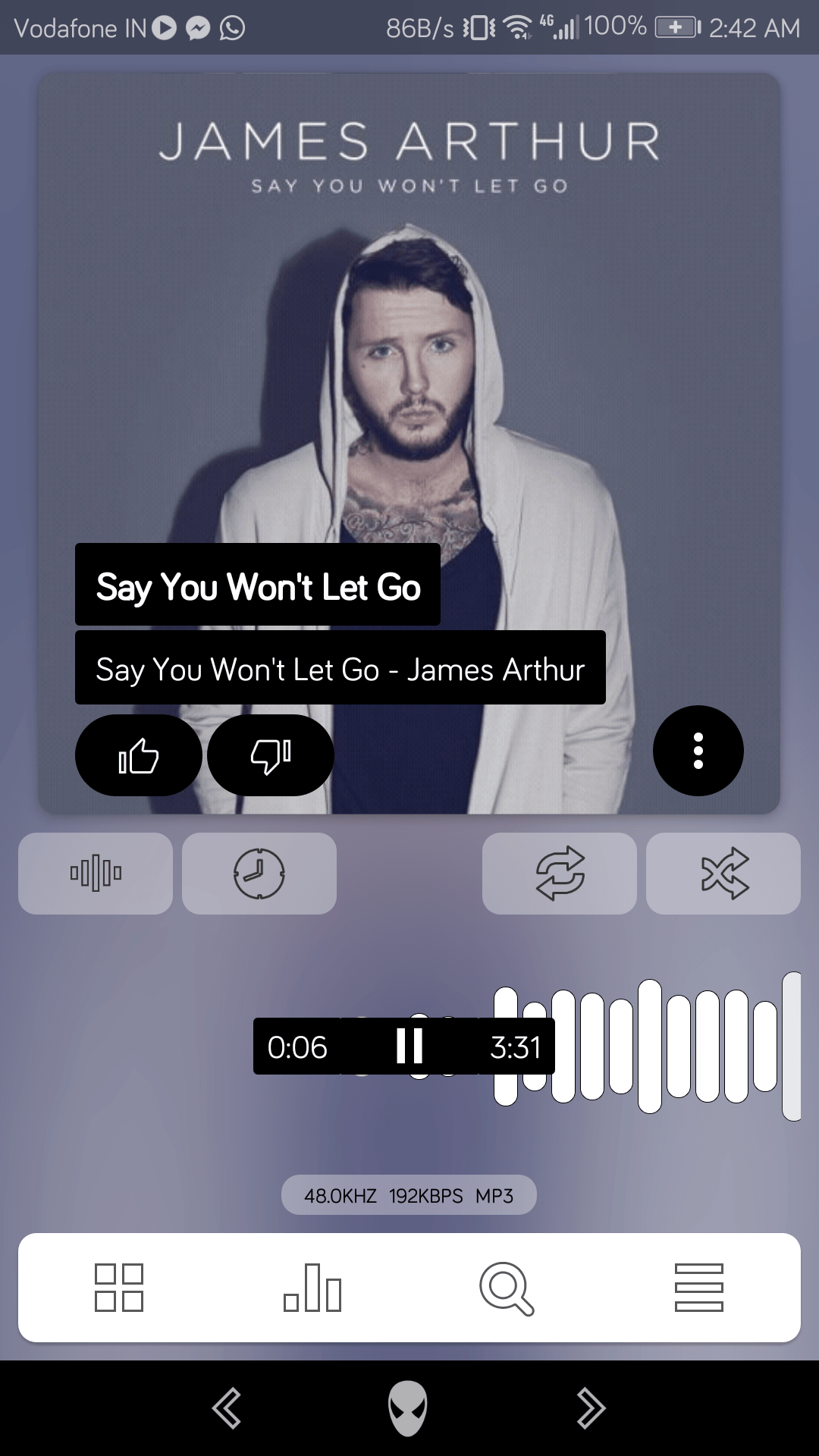Open the equalizer settings
819x1456 pixels.
96,874
